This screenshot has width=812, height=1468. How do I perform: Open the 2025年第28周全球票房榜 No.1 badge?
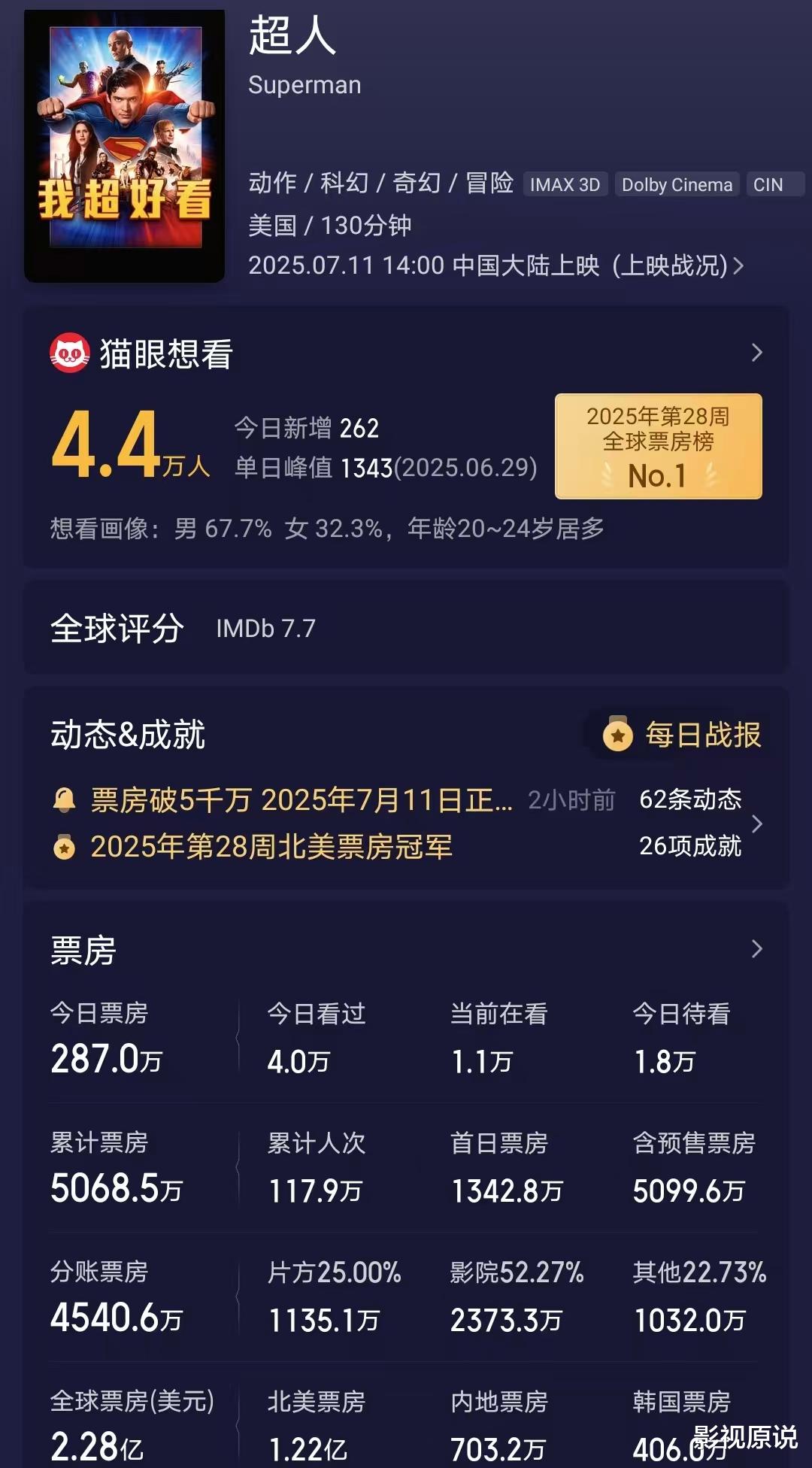(659, 446)
